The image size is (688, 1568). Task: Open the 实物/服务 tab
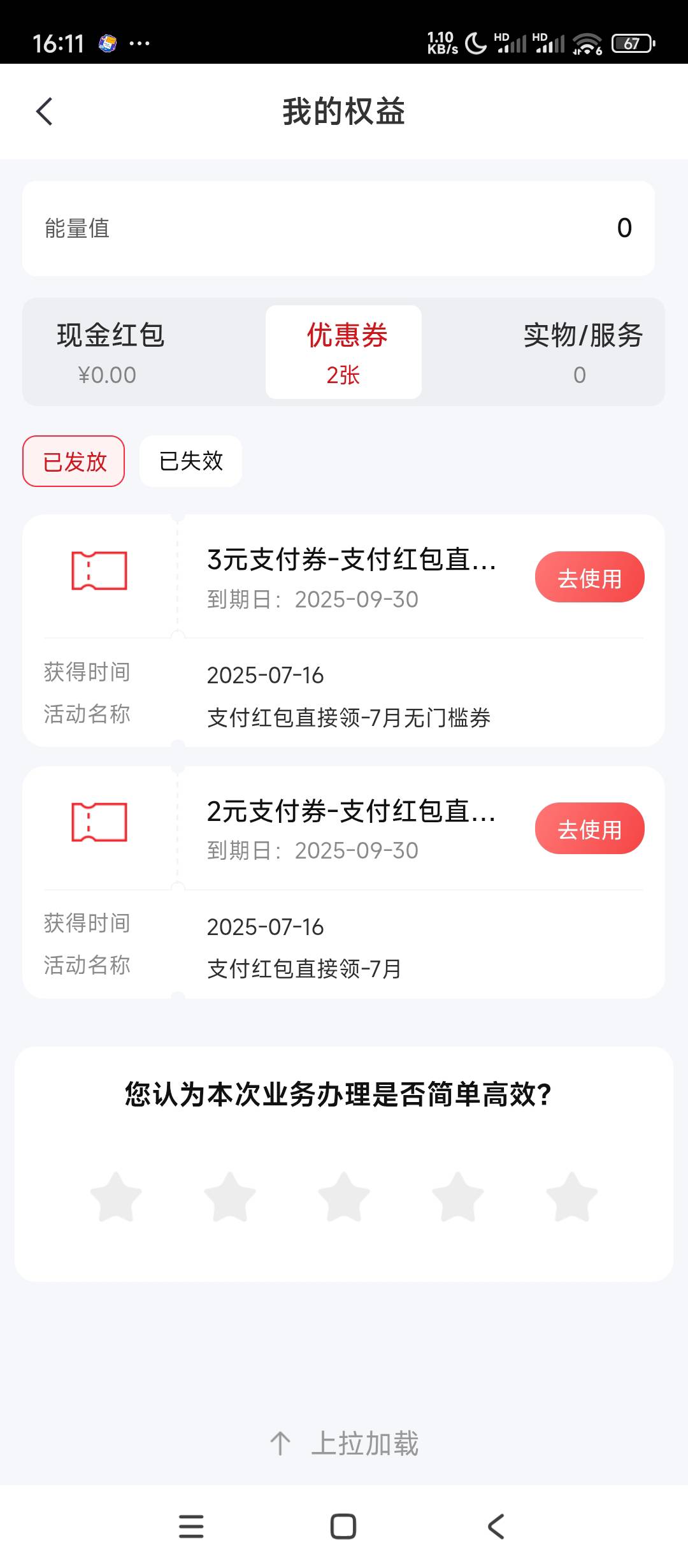point(582,352)
